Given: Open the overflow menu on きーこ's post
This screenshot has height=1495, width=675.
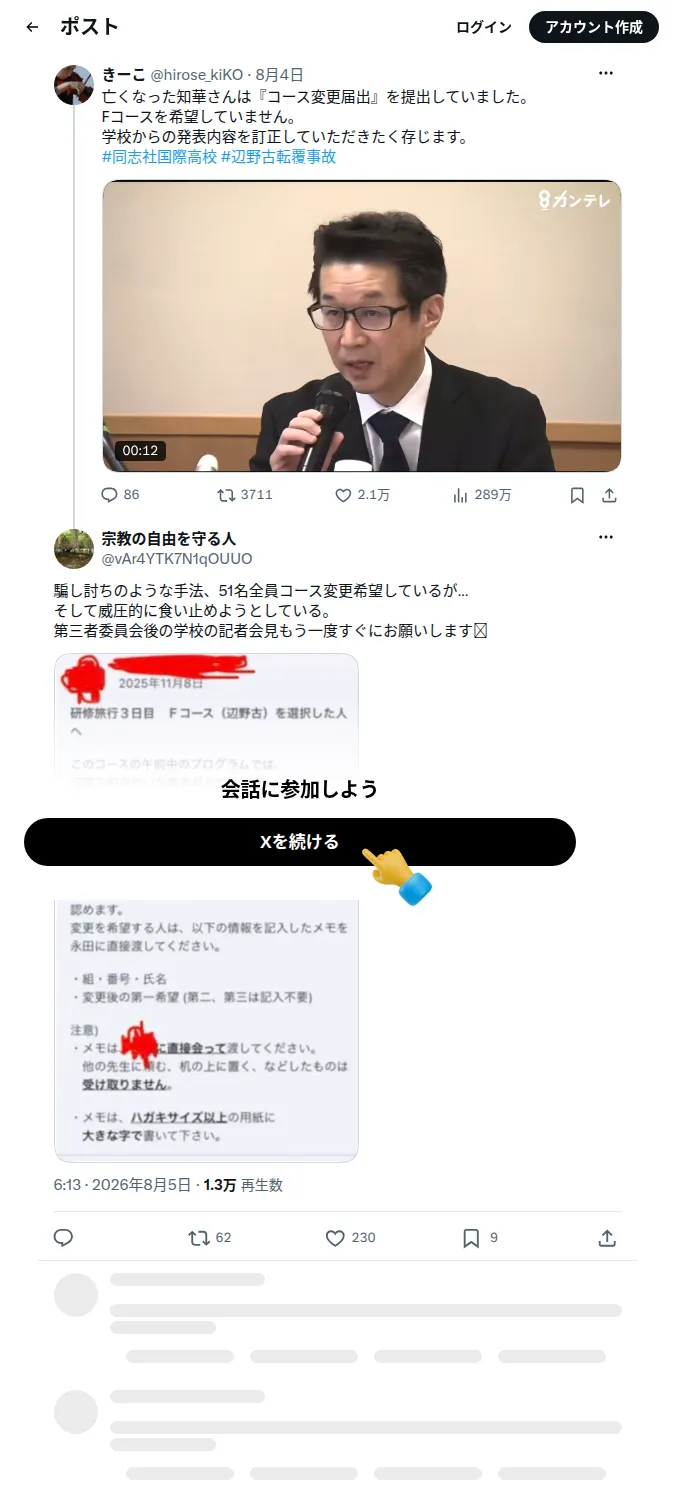Looking at the screenshot, I should pyautogui.click(x=606, y=73).
